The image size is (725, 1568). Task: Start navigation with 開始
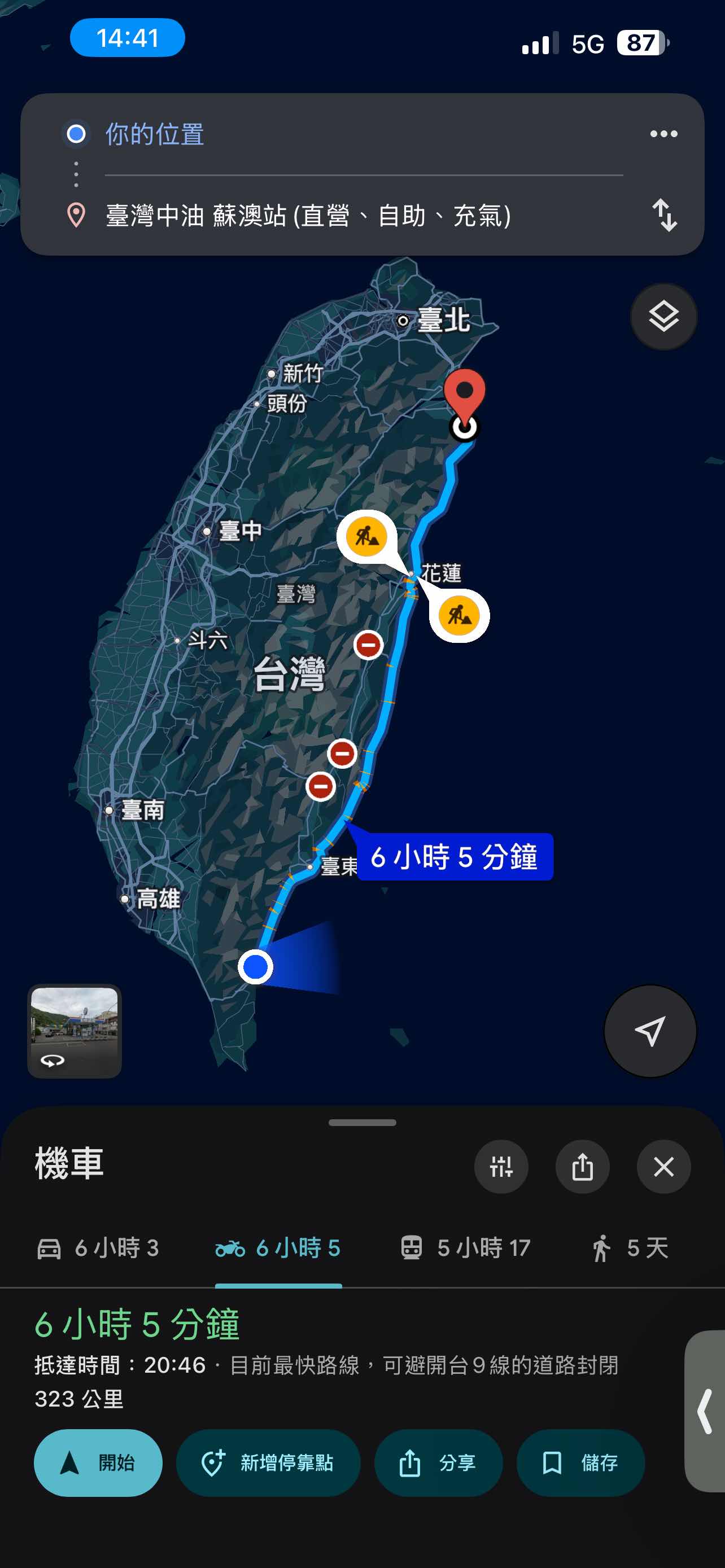[98, 1462]
